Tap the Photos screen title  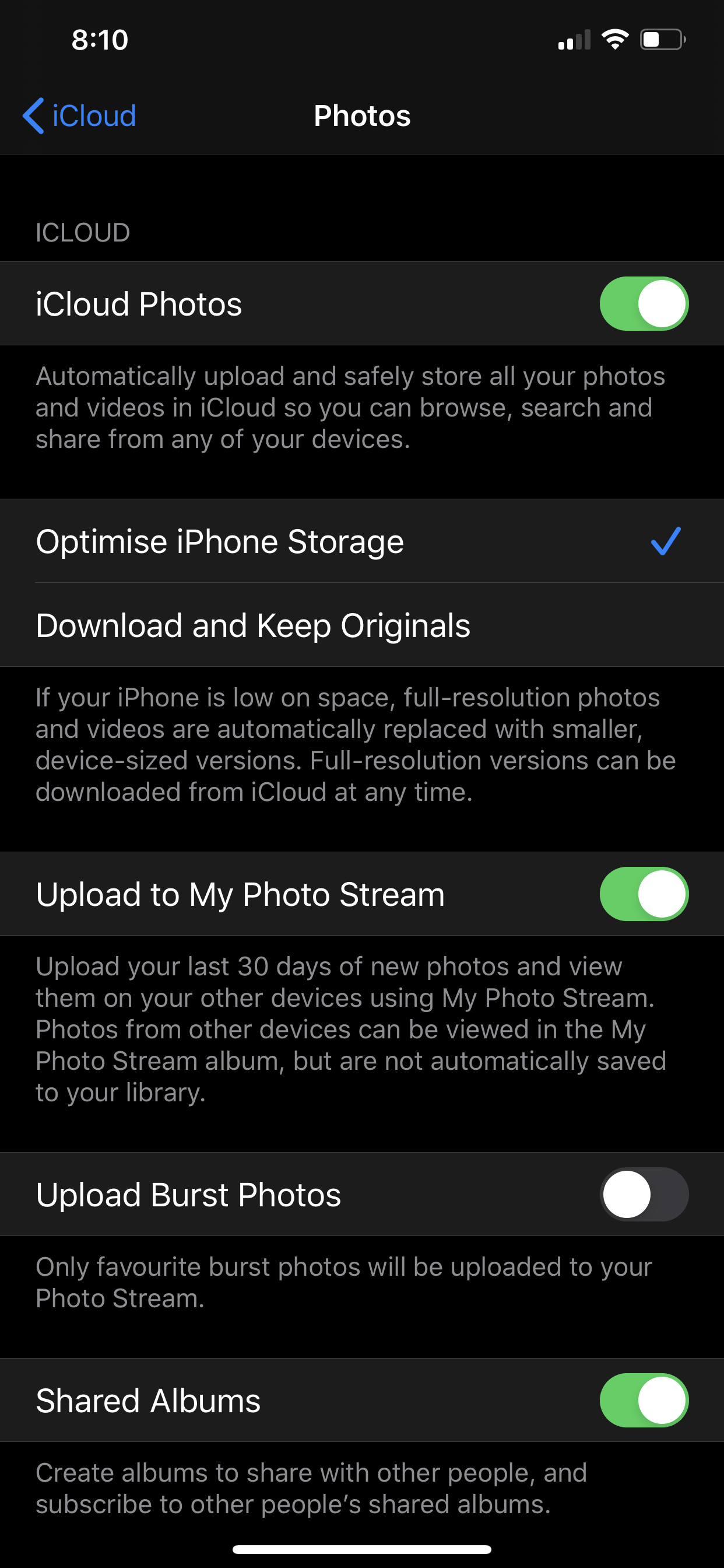coord(362,116)
